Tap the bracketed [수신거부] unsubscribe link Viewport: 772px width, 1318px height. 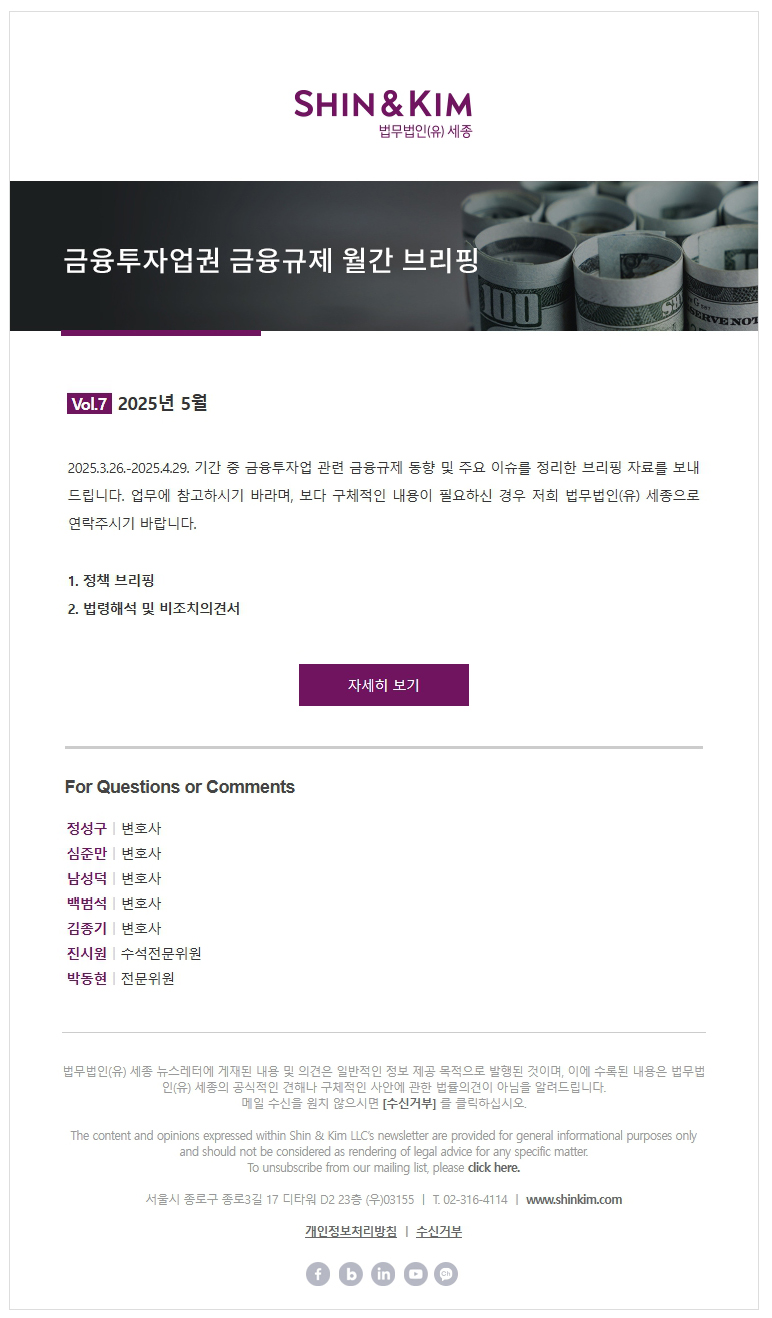click(409, 1104)
